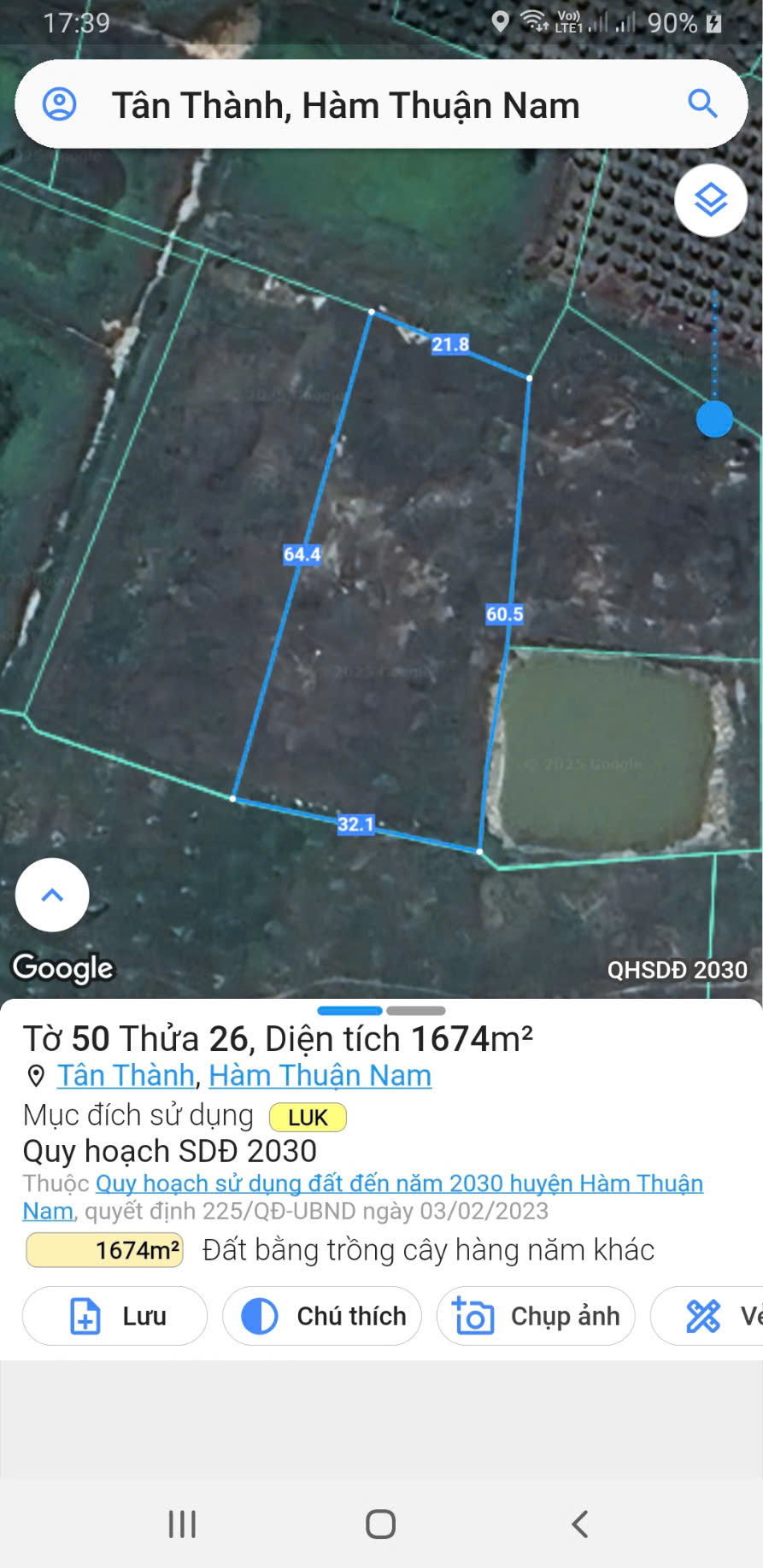Tap the blue opacity slider handle
This screenshot has width=763, height=1568.
[714, 419]
